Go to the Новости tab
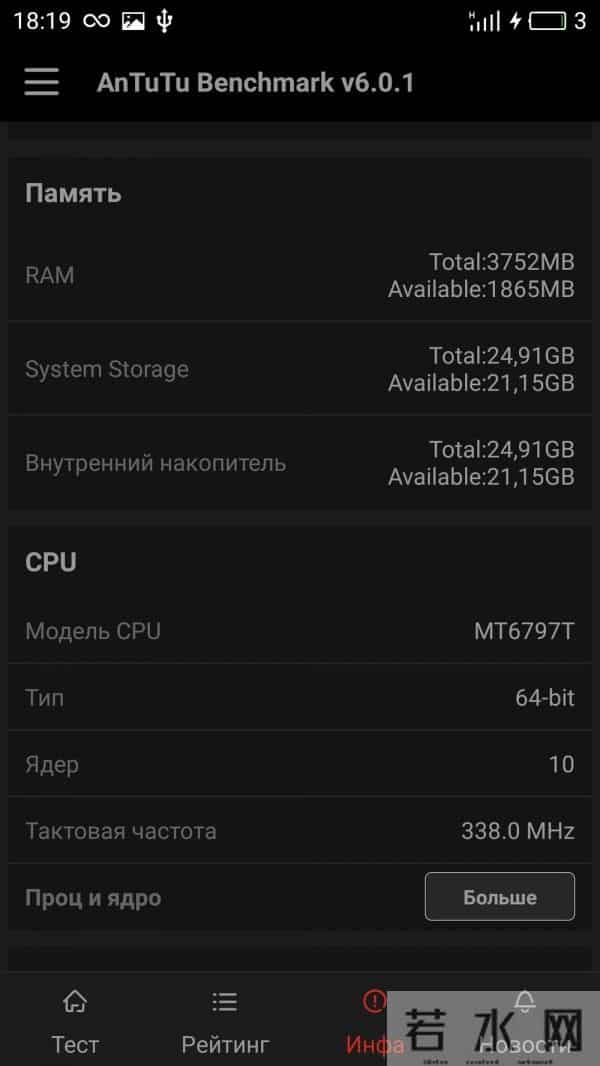The width and height of the screenshot is (600, 1066). point(525,1020)
